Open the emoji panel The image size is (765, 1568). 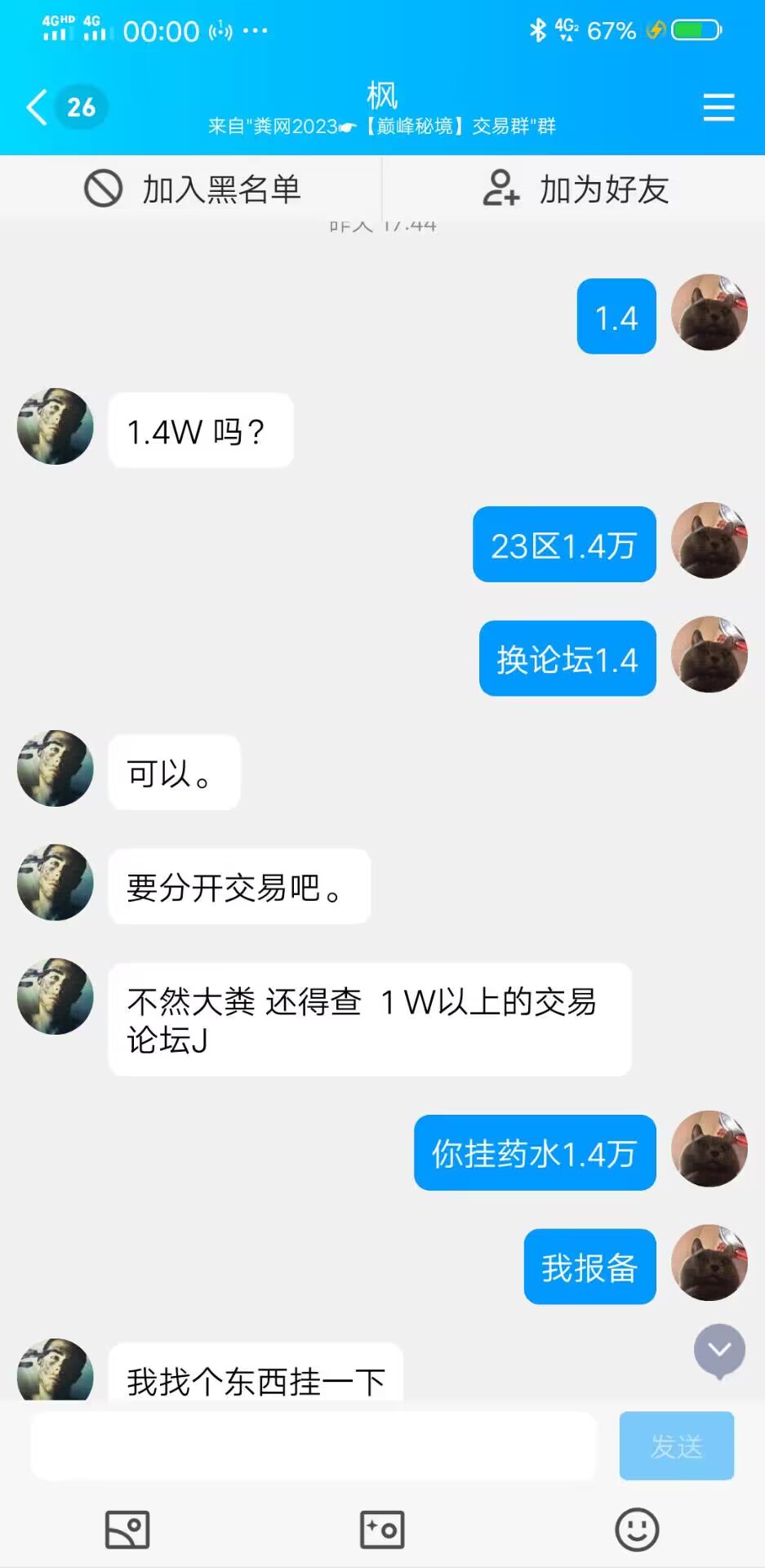(x=637, y=1530)
